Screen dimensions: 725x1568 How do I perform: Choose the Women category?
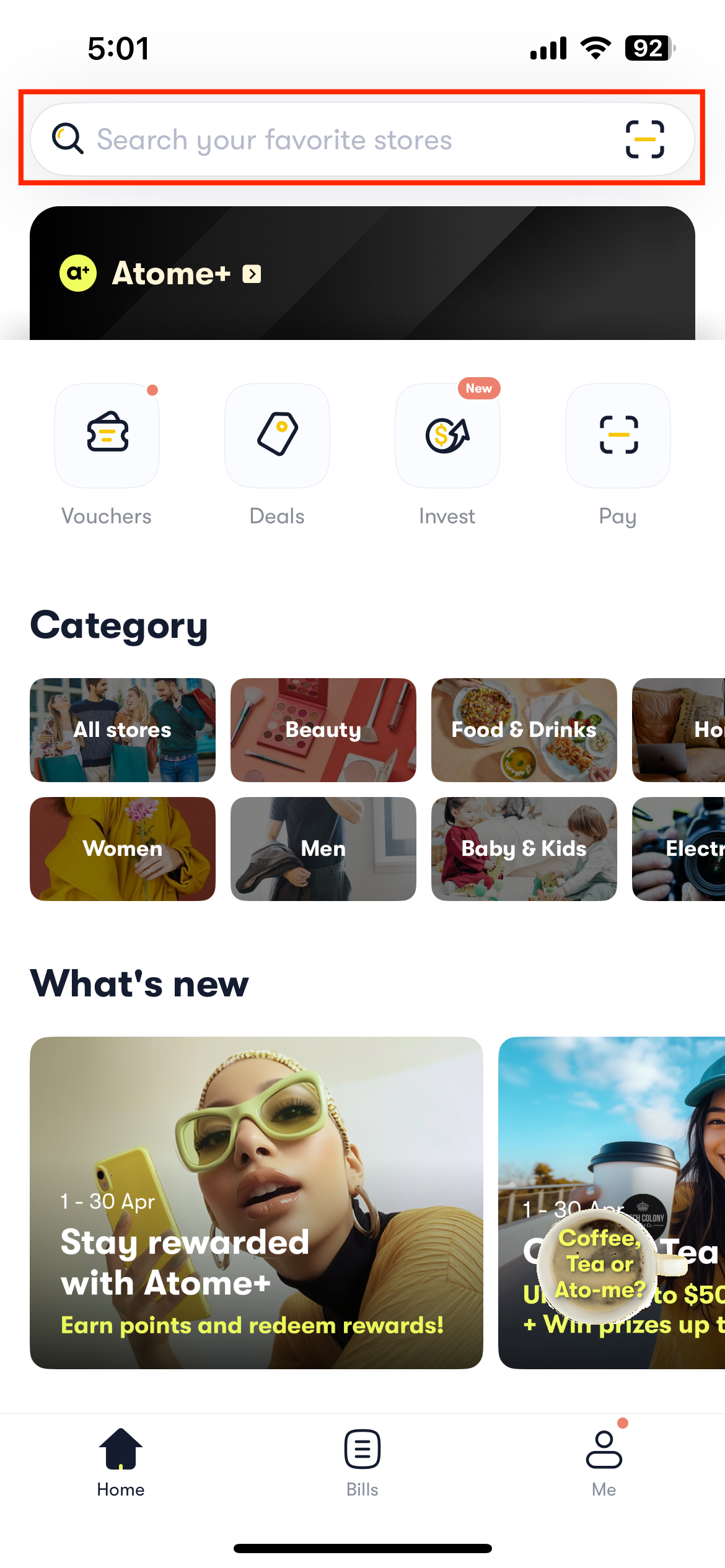[123, 848]
